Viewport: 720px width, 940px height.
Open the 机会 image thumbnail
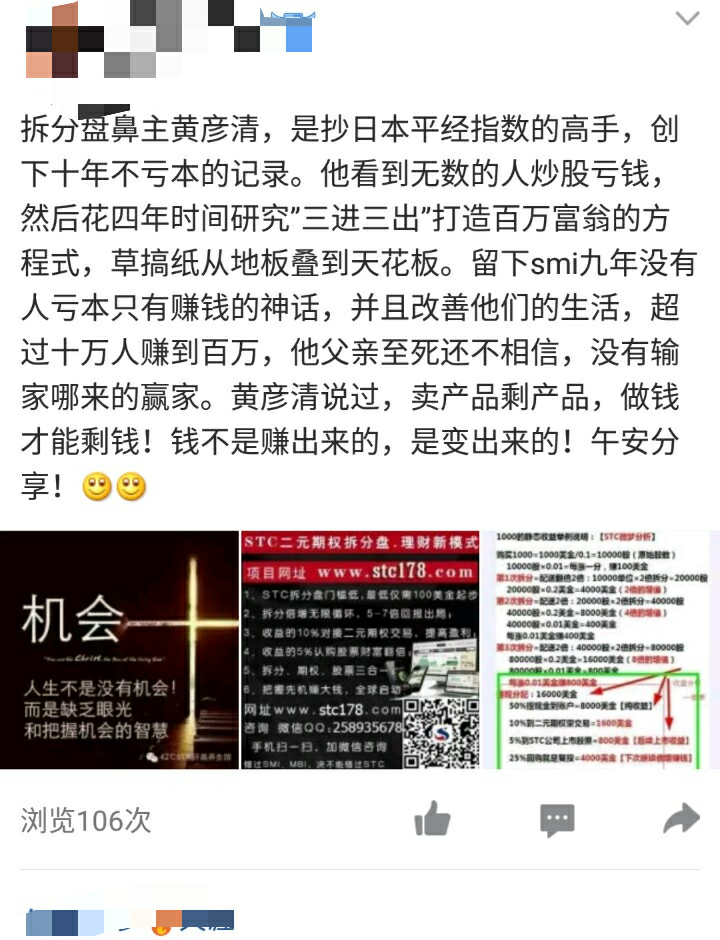tap(119, 650)
